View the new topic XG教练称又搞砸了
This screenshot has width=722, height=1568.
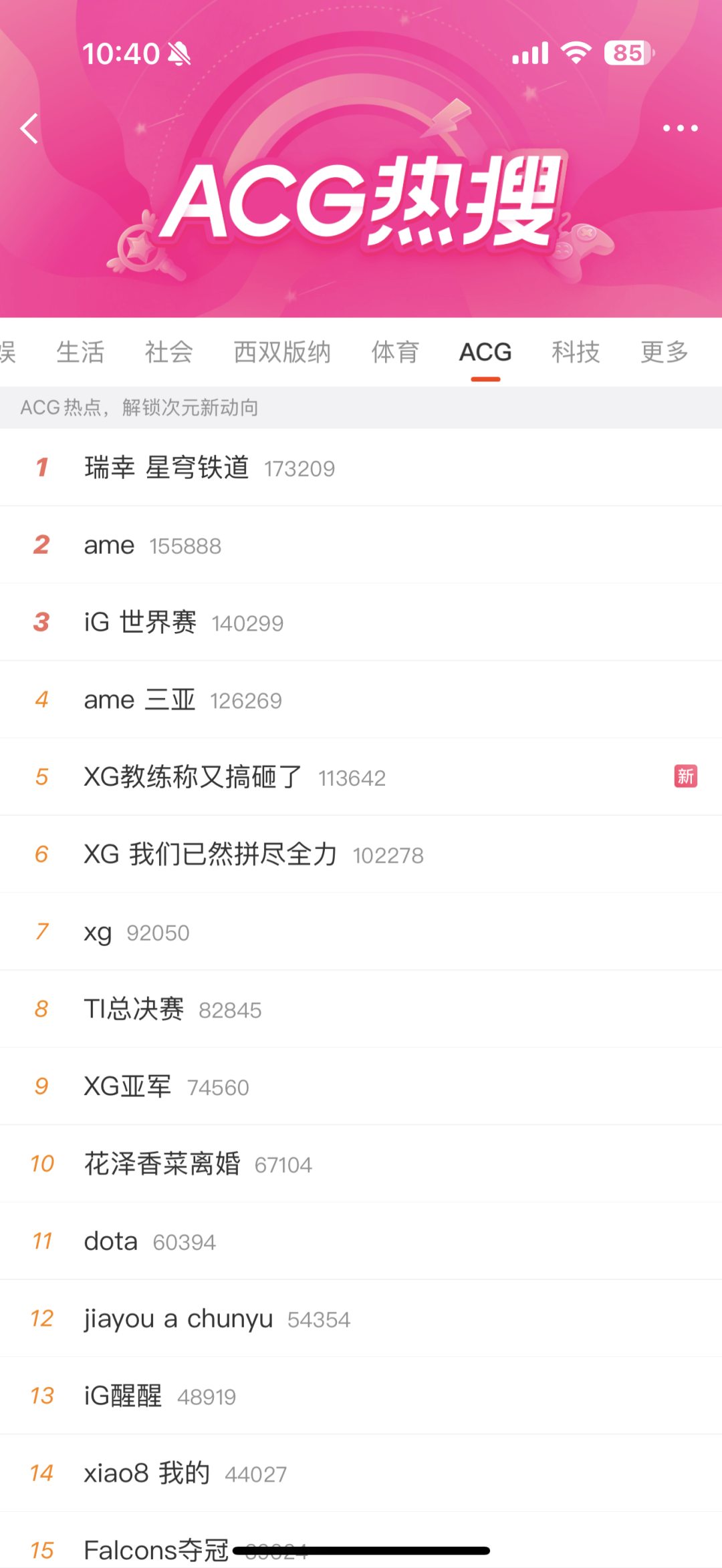(361, 777)
